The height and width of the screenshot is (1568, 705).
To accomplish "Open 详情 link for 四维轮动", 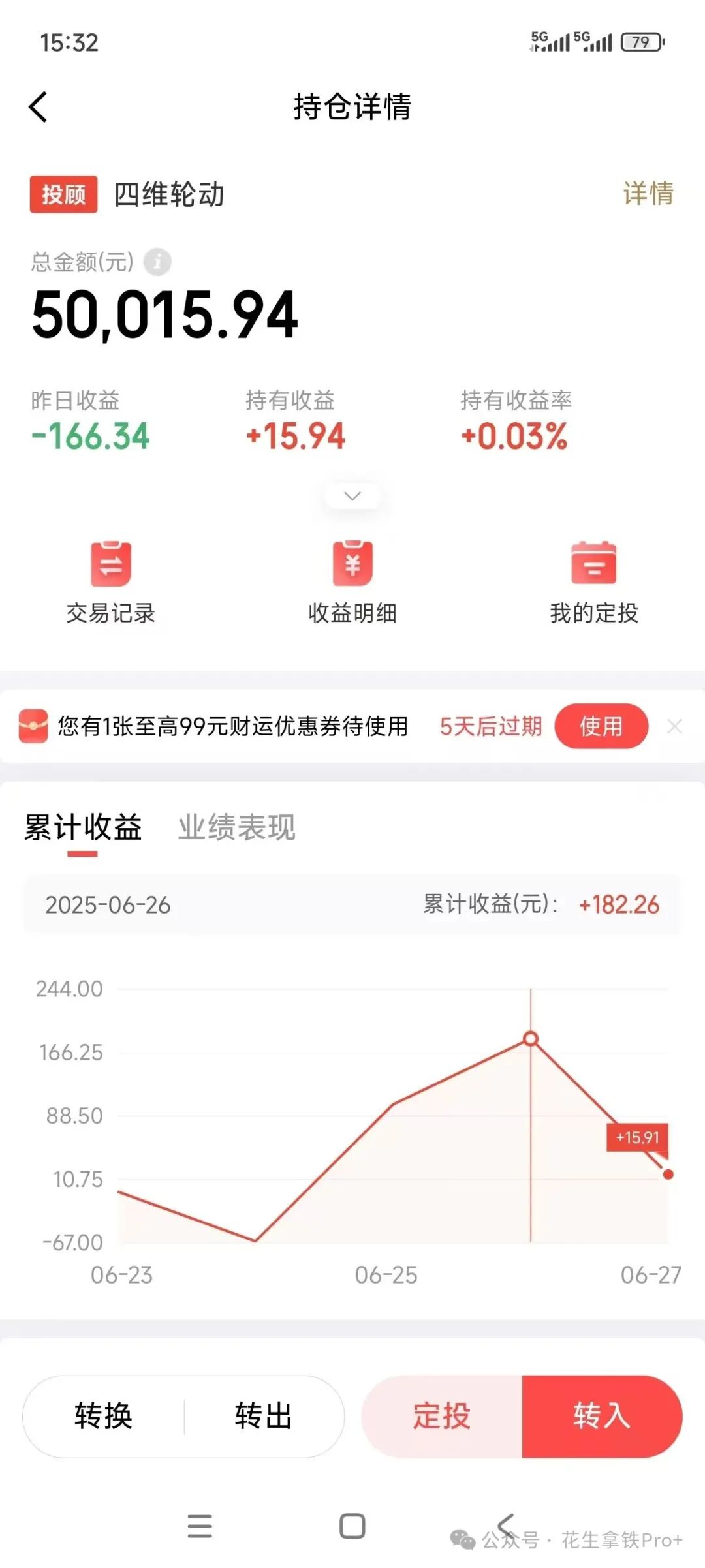I will pyautogui.click(x=648, y=194).
